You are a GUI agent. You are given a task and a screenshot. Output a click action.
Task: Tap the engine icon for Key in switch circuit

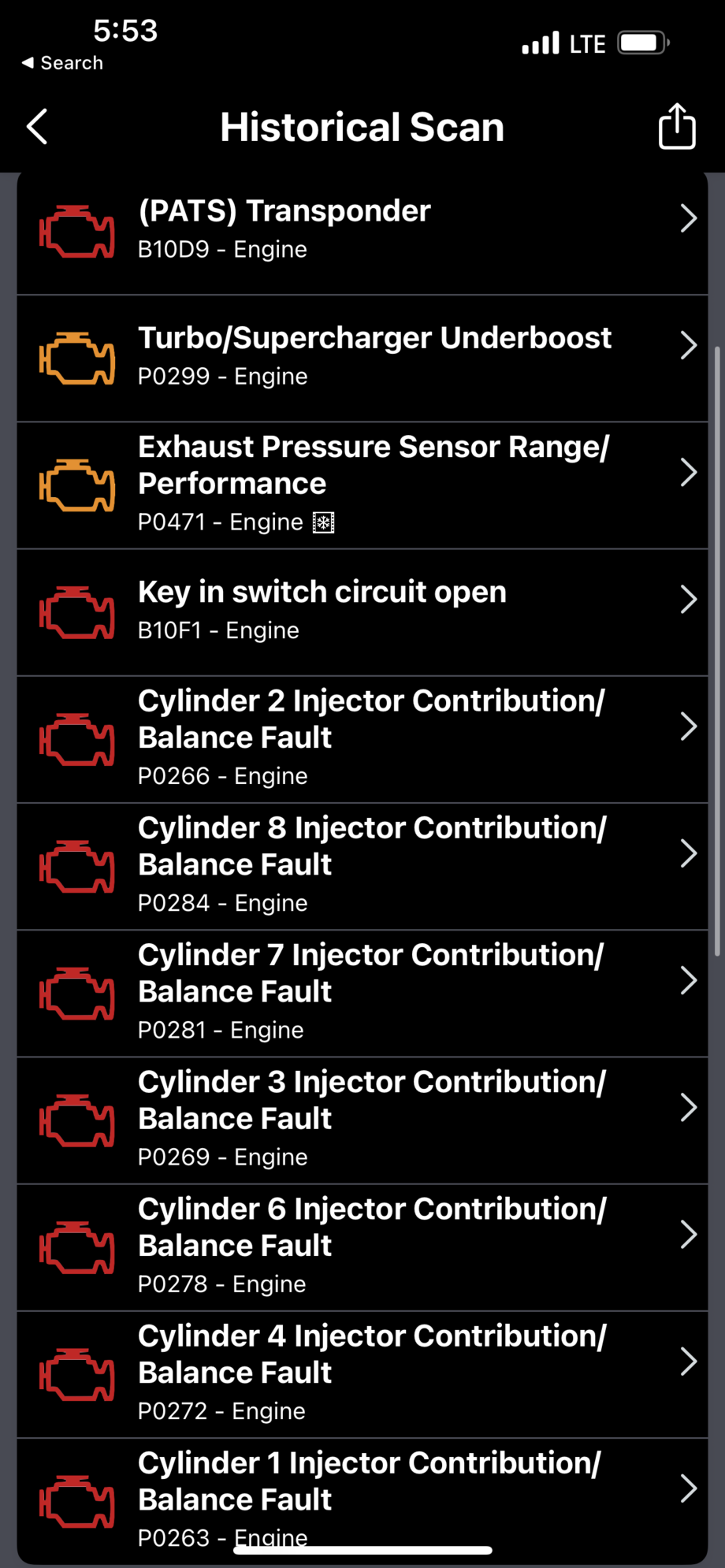(76, 611)
